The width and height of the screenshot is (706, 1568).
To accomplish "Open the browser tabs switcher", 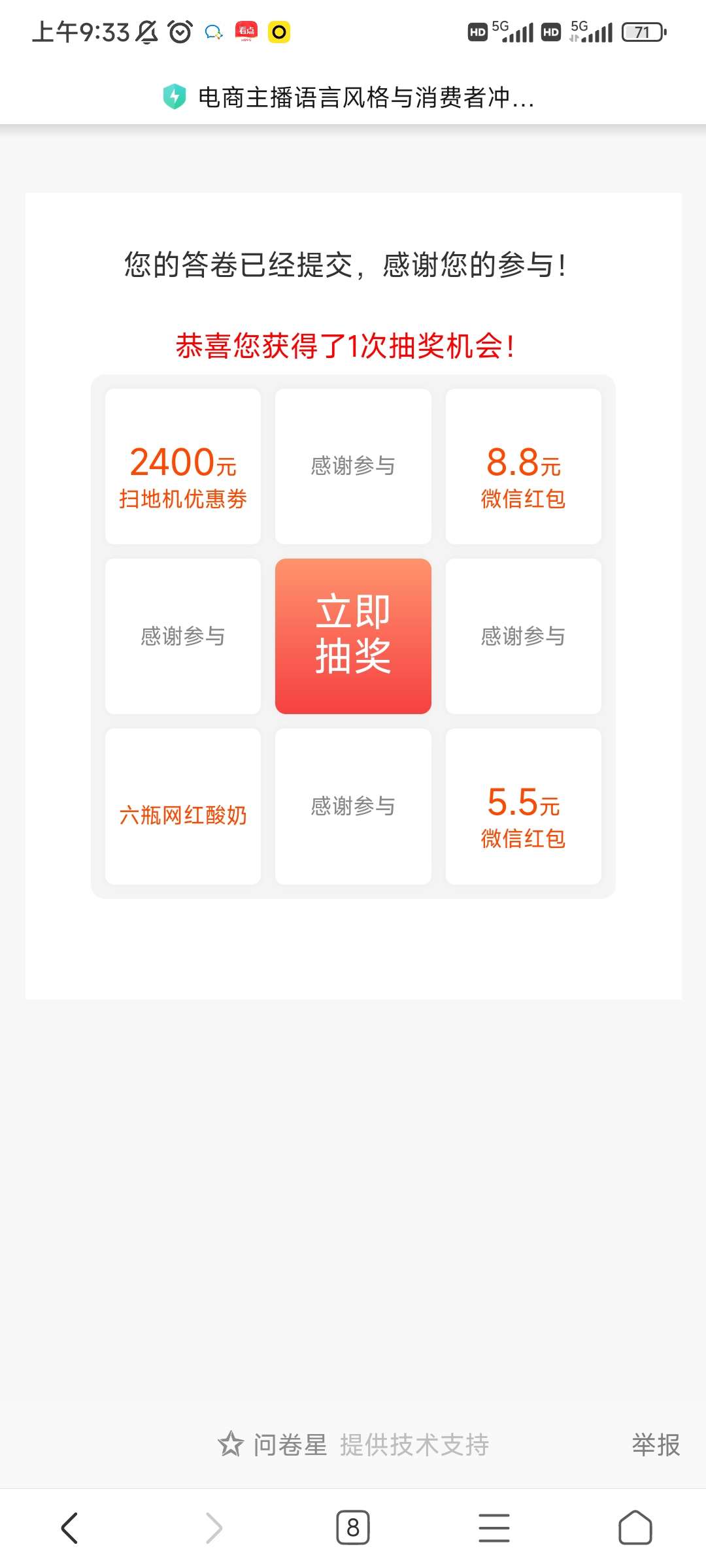I will [x=353, y=1528].
